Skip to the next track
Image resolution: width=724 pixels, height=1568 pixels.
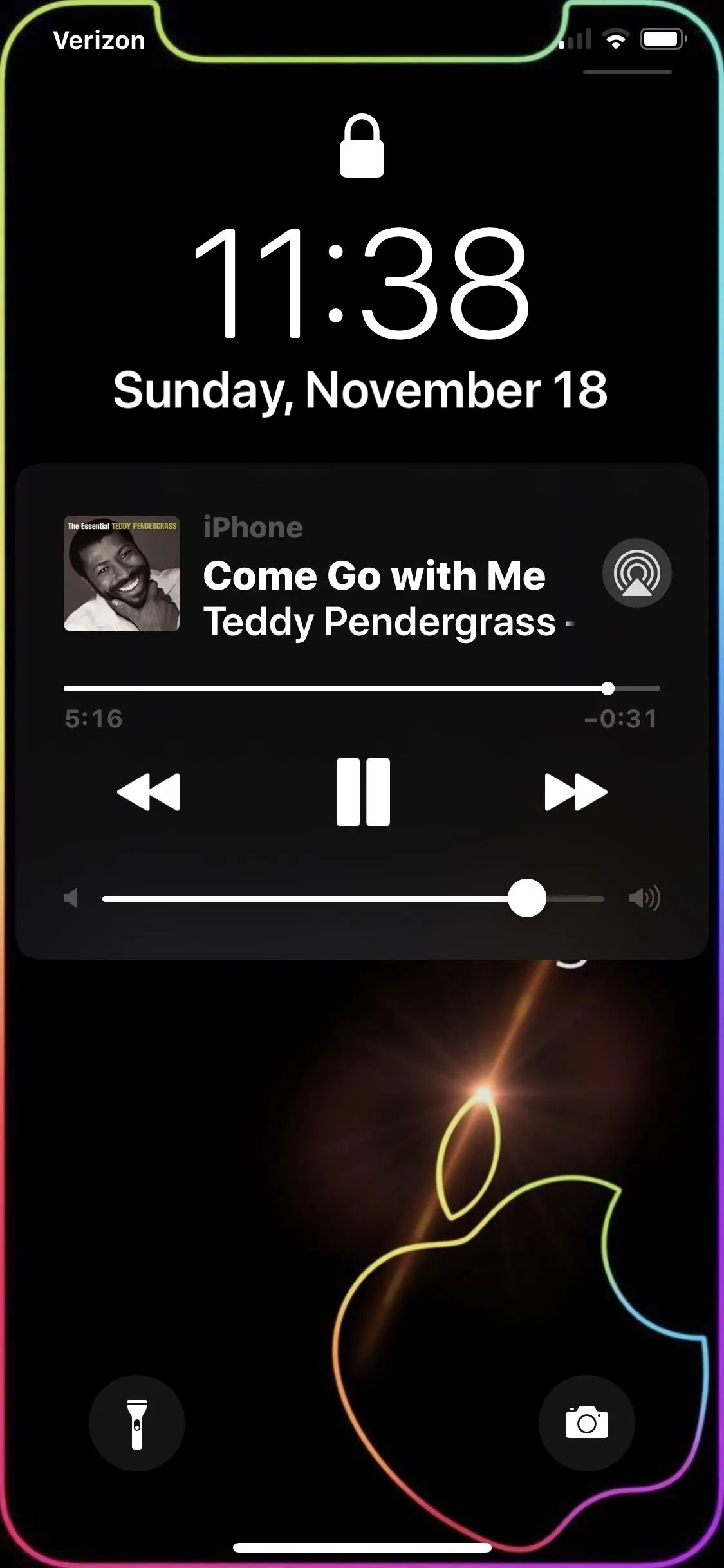coord(575,792)
